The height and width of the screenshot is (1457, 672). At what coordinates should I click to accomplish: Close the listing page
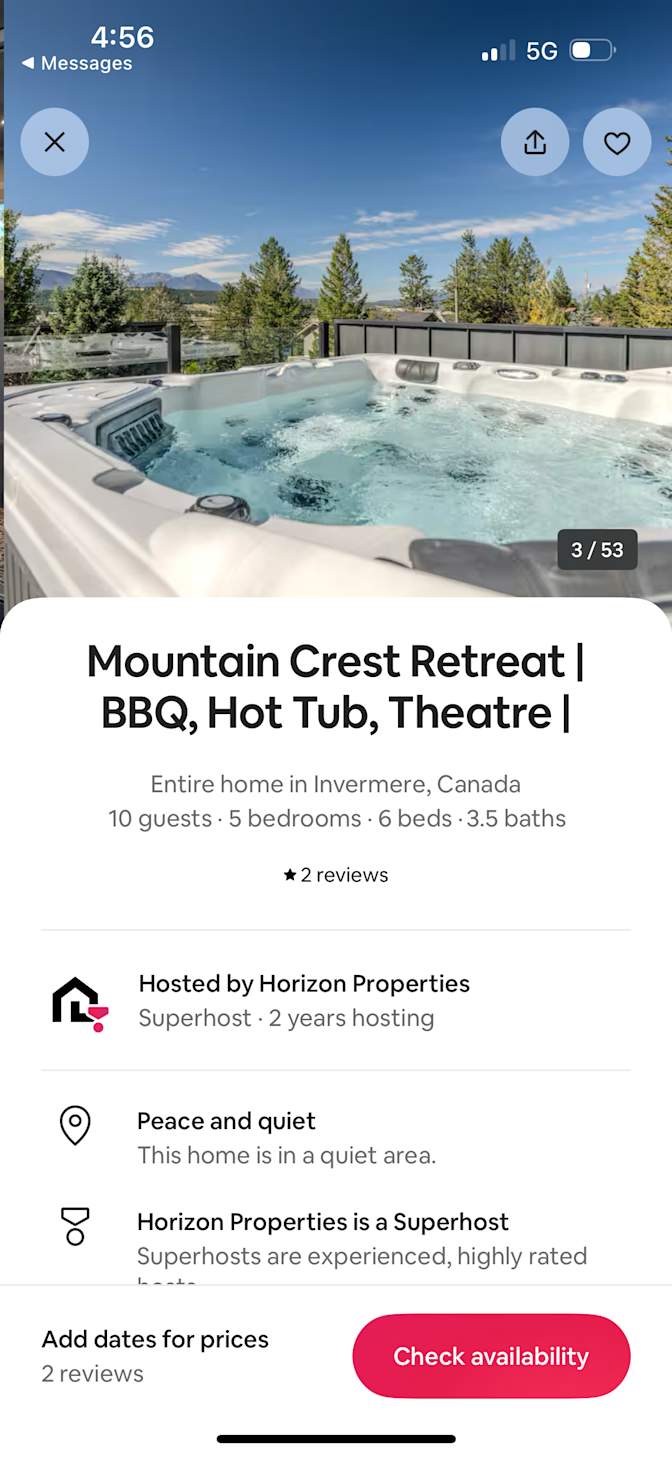55,142
